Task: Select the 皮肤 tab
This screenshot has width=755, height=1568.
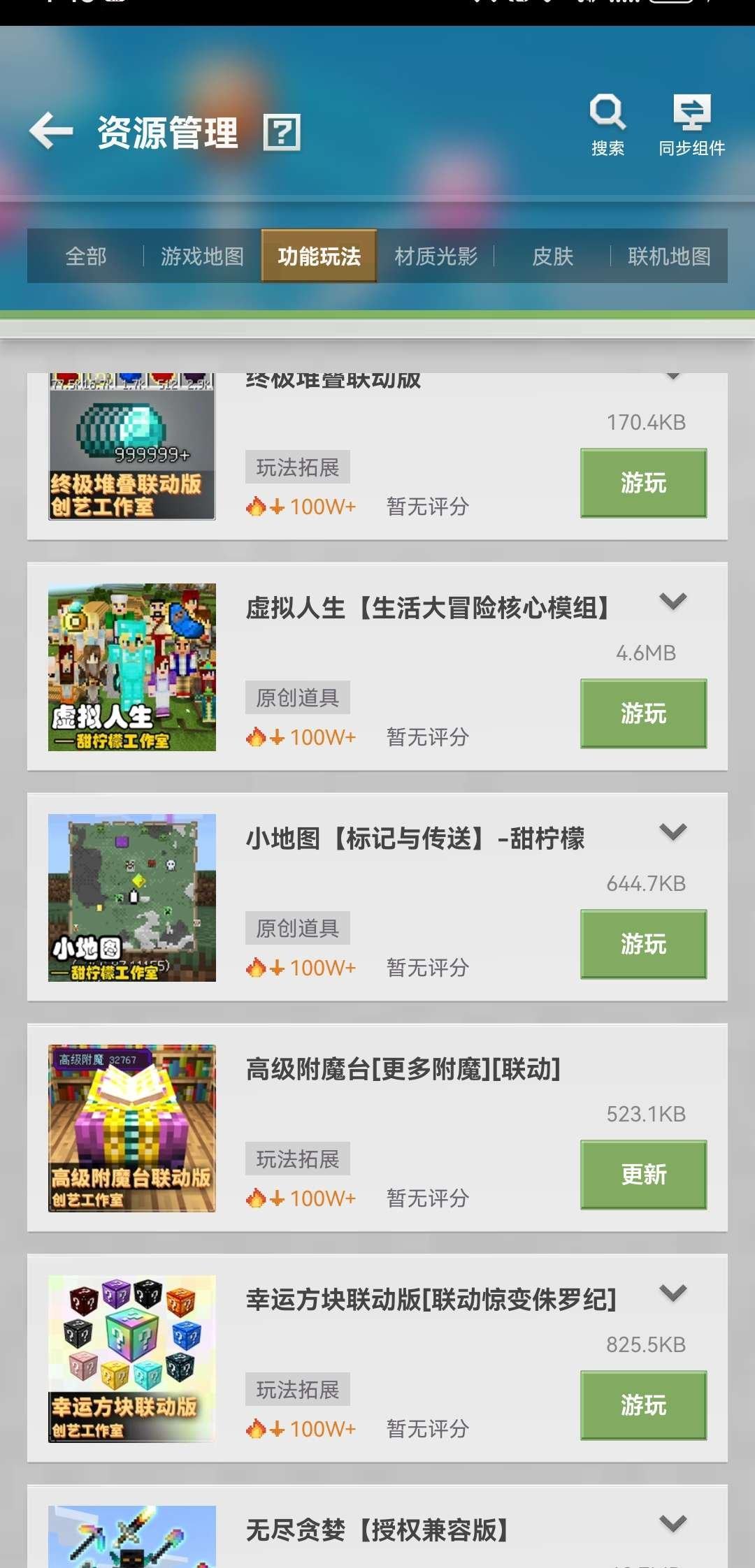Action: (x=552, y=256)
